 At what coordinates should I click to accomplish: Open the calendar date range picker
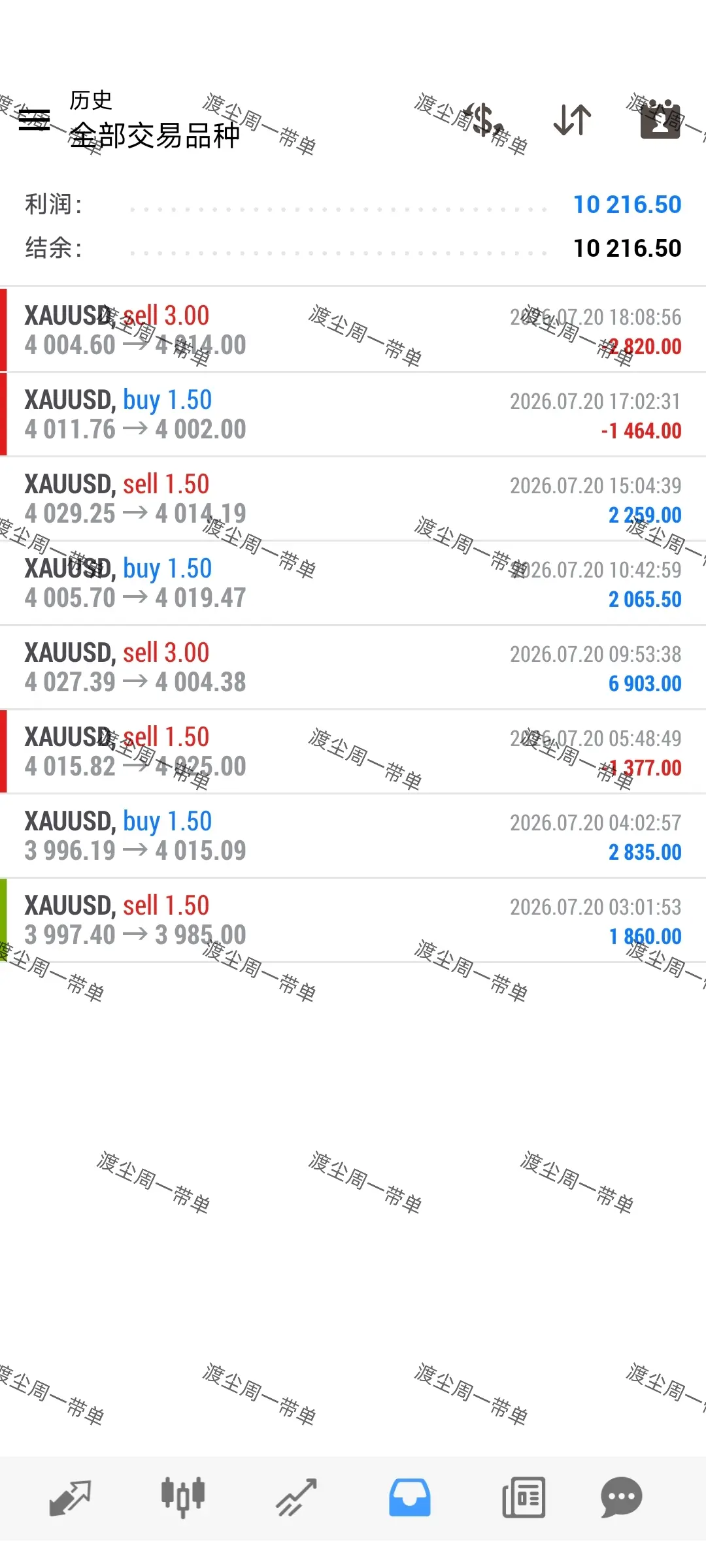660,120
